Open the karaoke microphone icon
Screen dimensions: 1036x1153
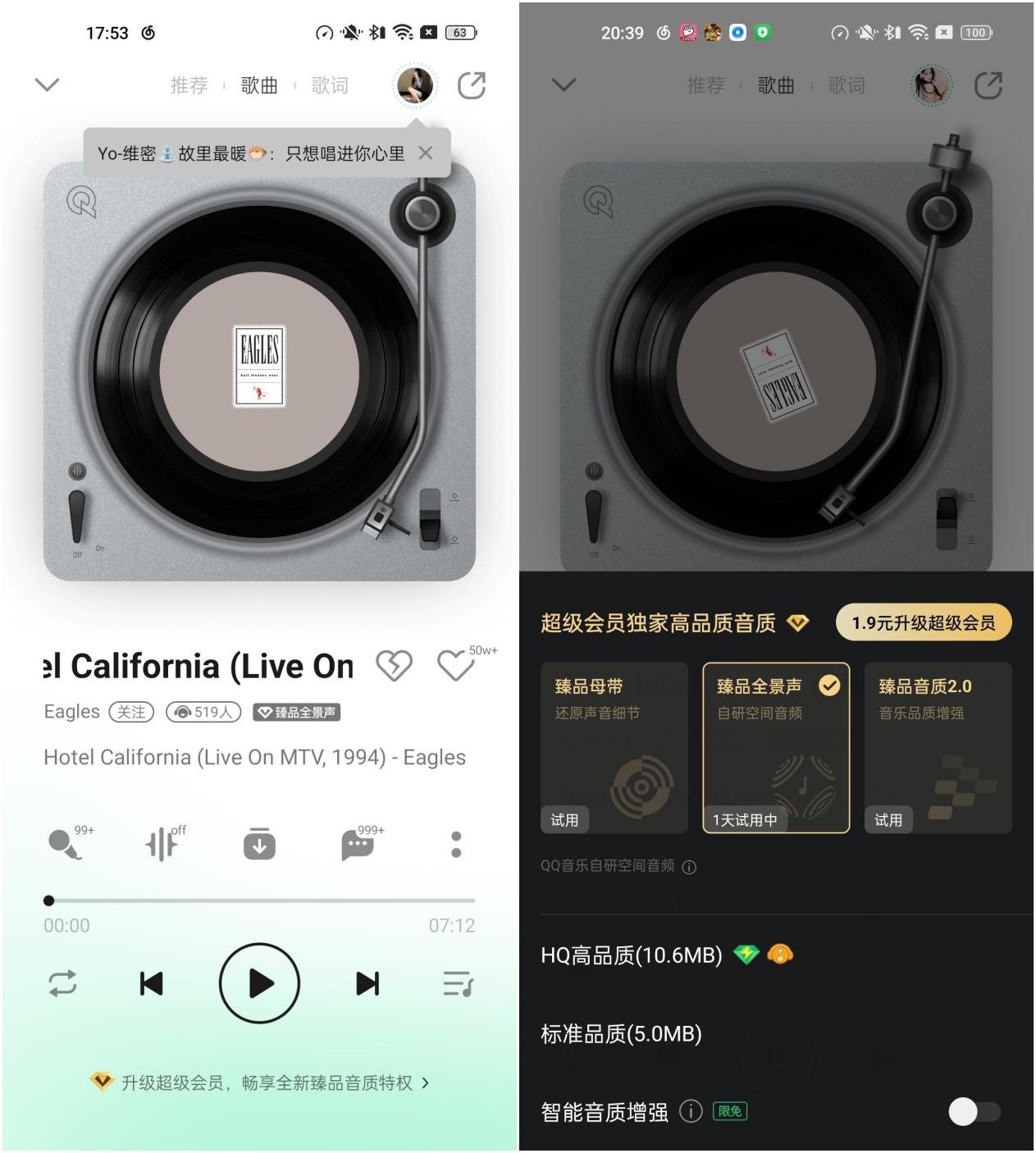(x=65, y=844)
